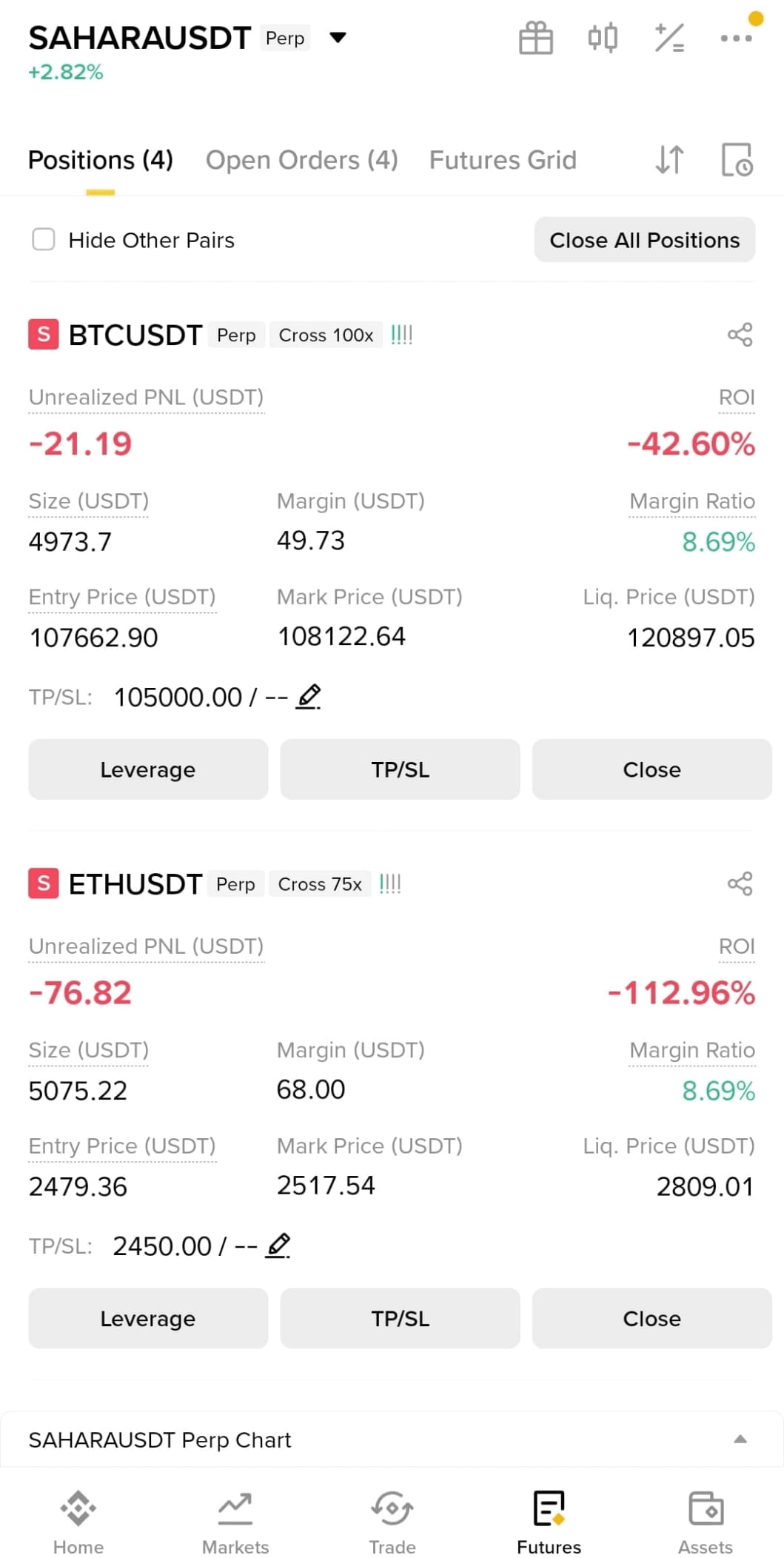Close the ETHUSDT position
The height and width of the screenshot is (1558, 784).
[x=651, y=1318]
